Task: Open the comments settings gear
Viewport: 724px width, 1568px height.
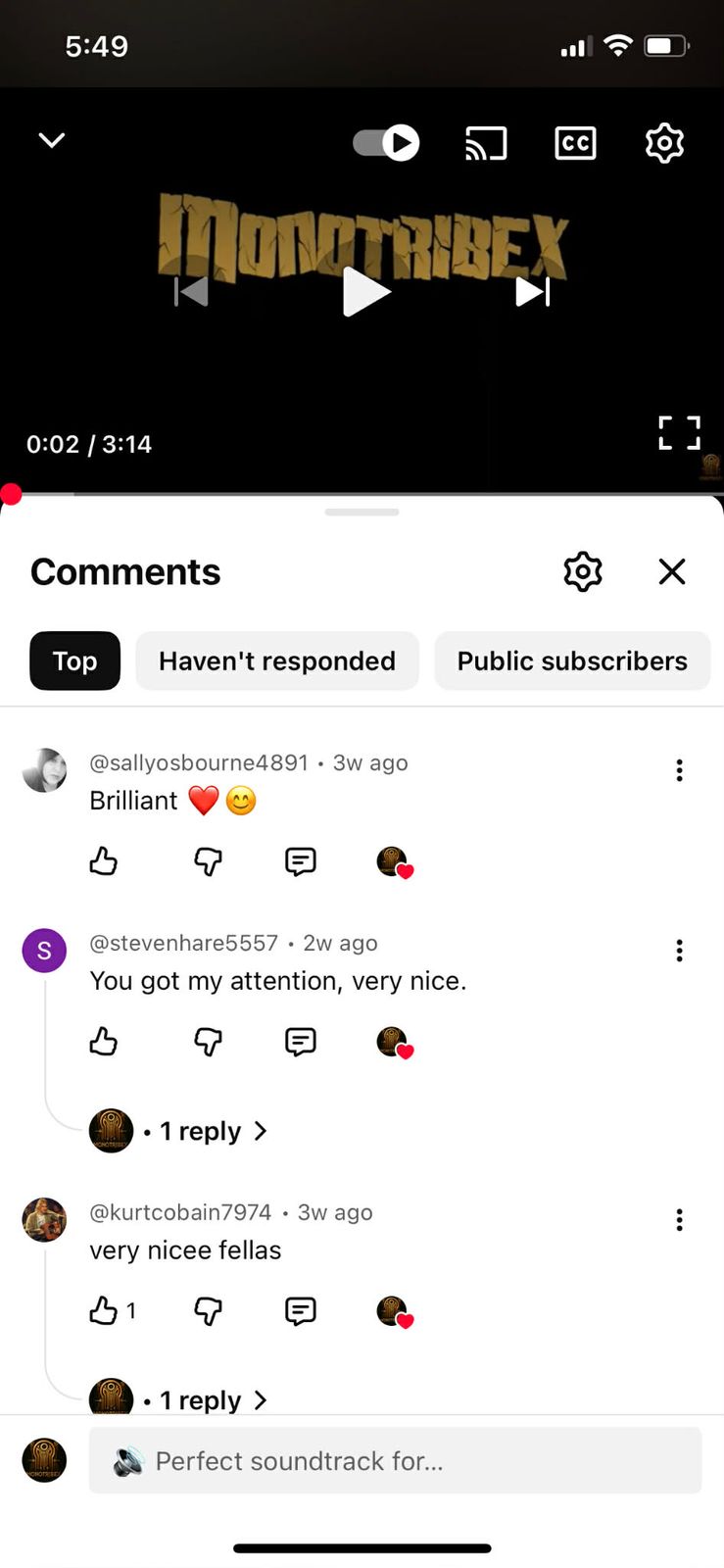Action: 582,571
